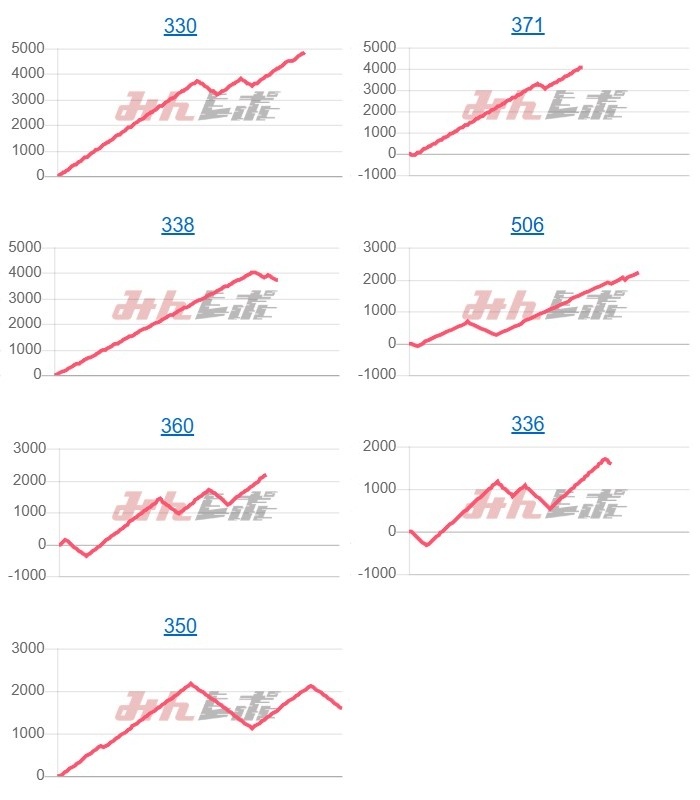Open the link labeled 350
700x800 pixels.
(x=180, y=626)
